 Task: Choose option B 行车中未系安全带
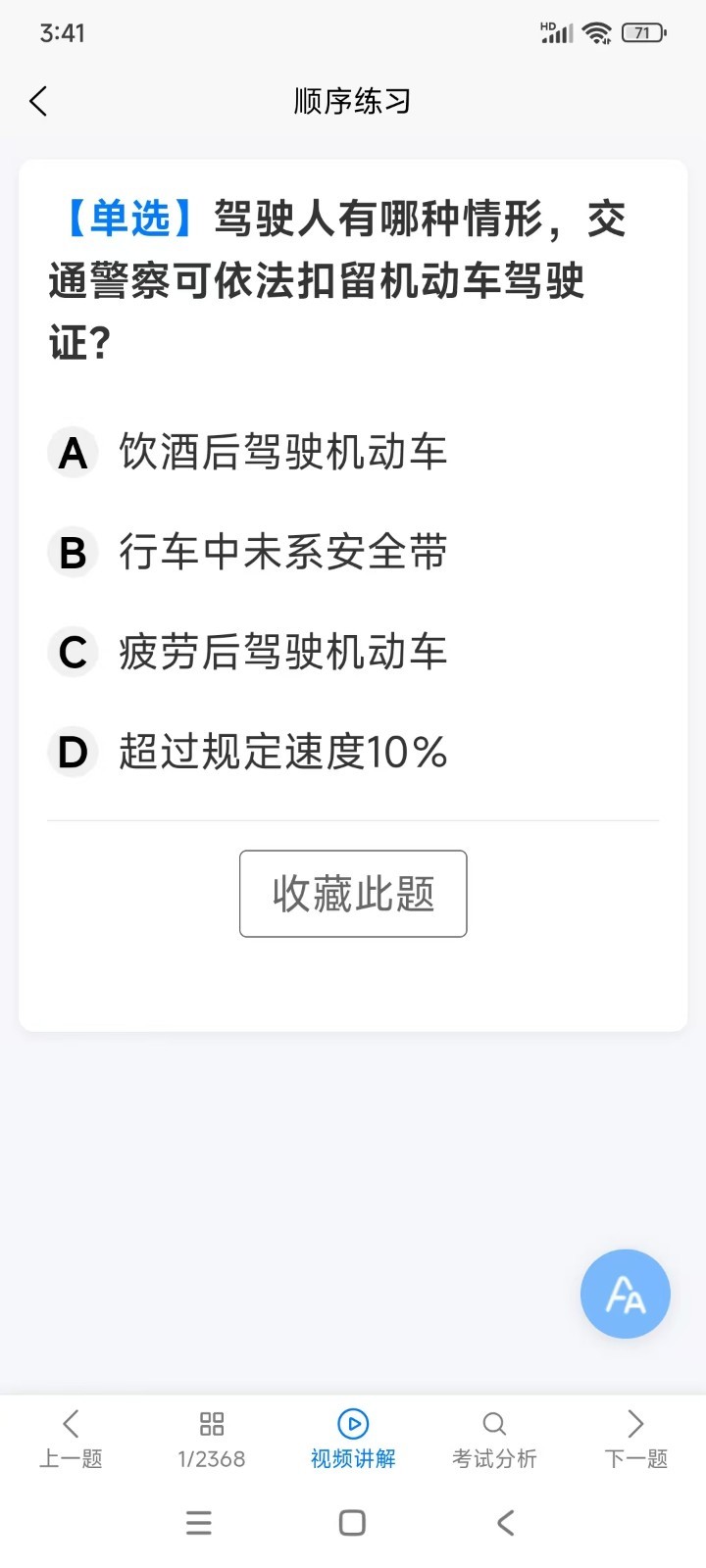353,552
